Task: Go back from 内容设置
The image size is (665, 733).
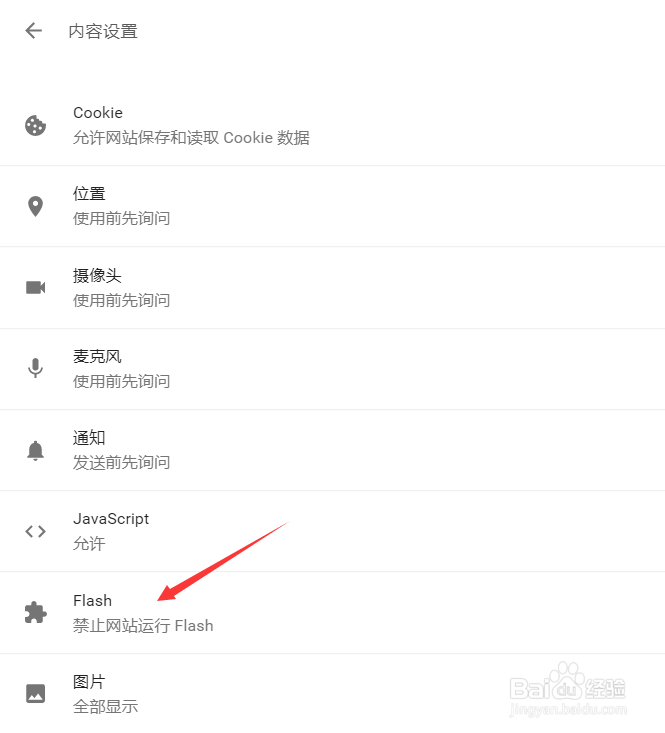Action: click(34, 31)
